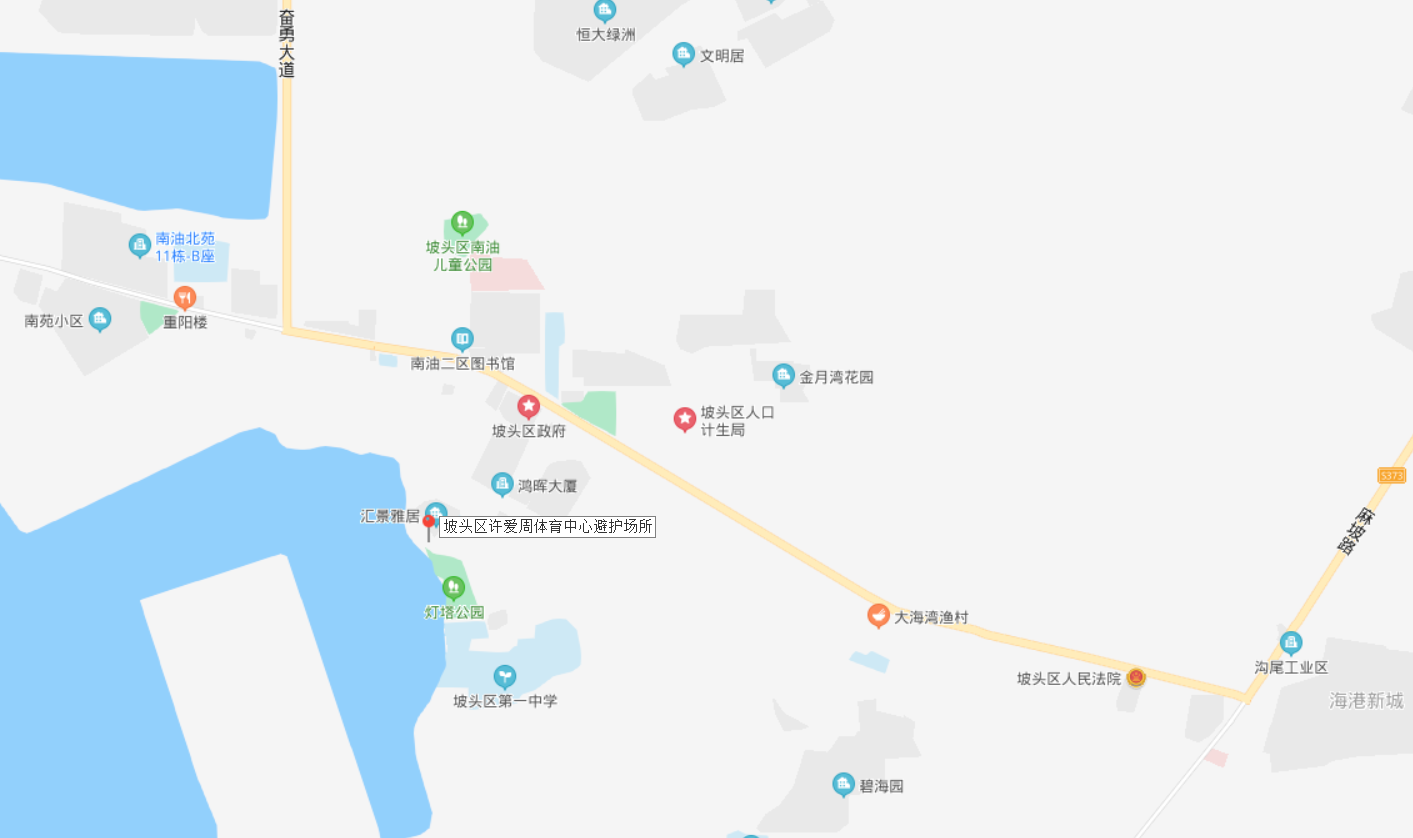
Task: Select the 南油二区图书馆 marker
Action: [461, 338]
